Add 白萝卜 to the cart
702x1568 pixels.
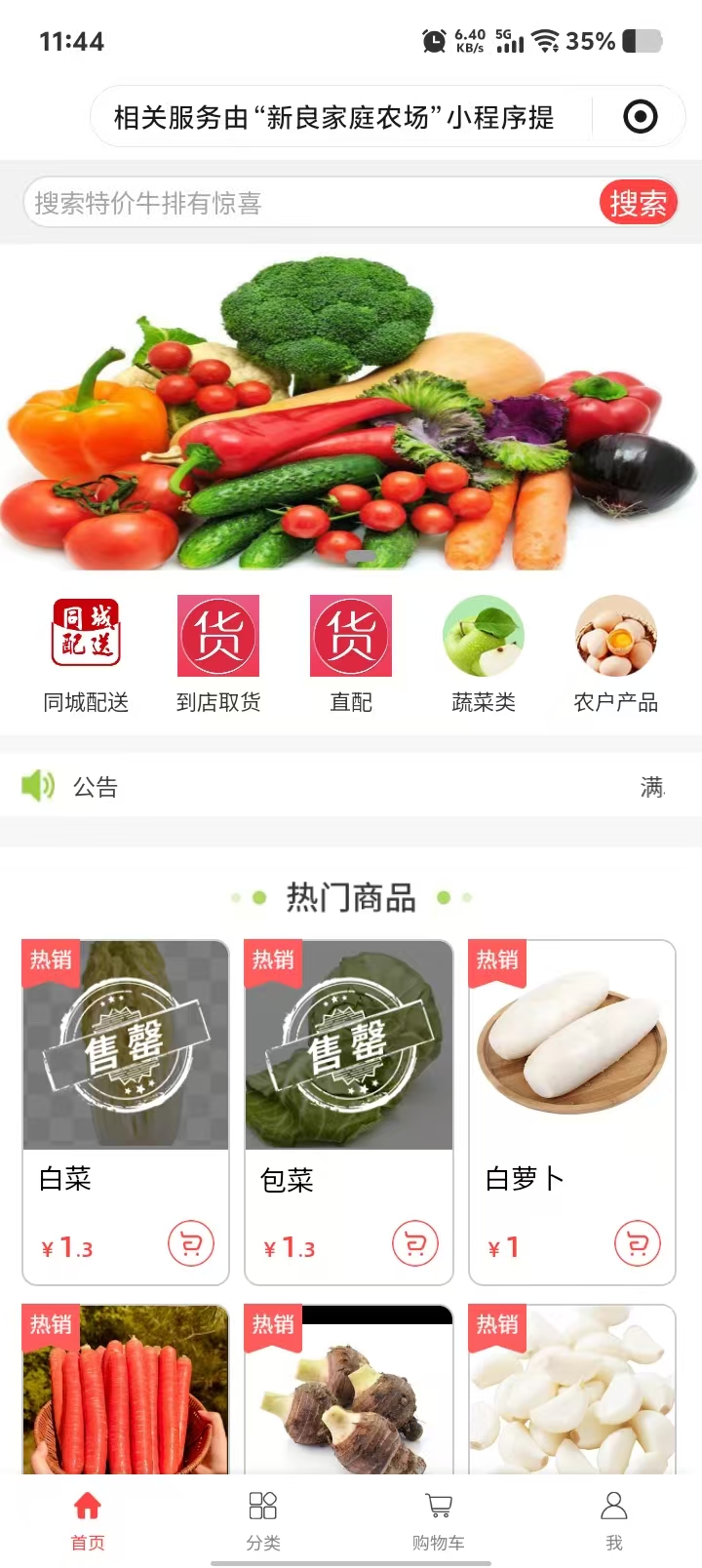(x=638, y=1244)
